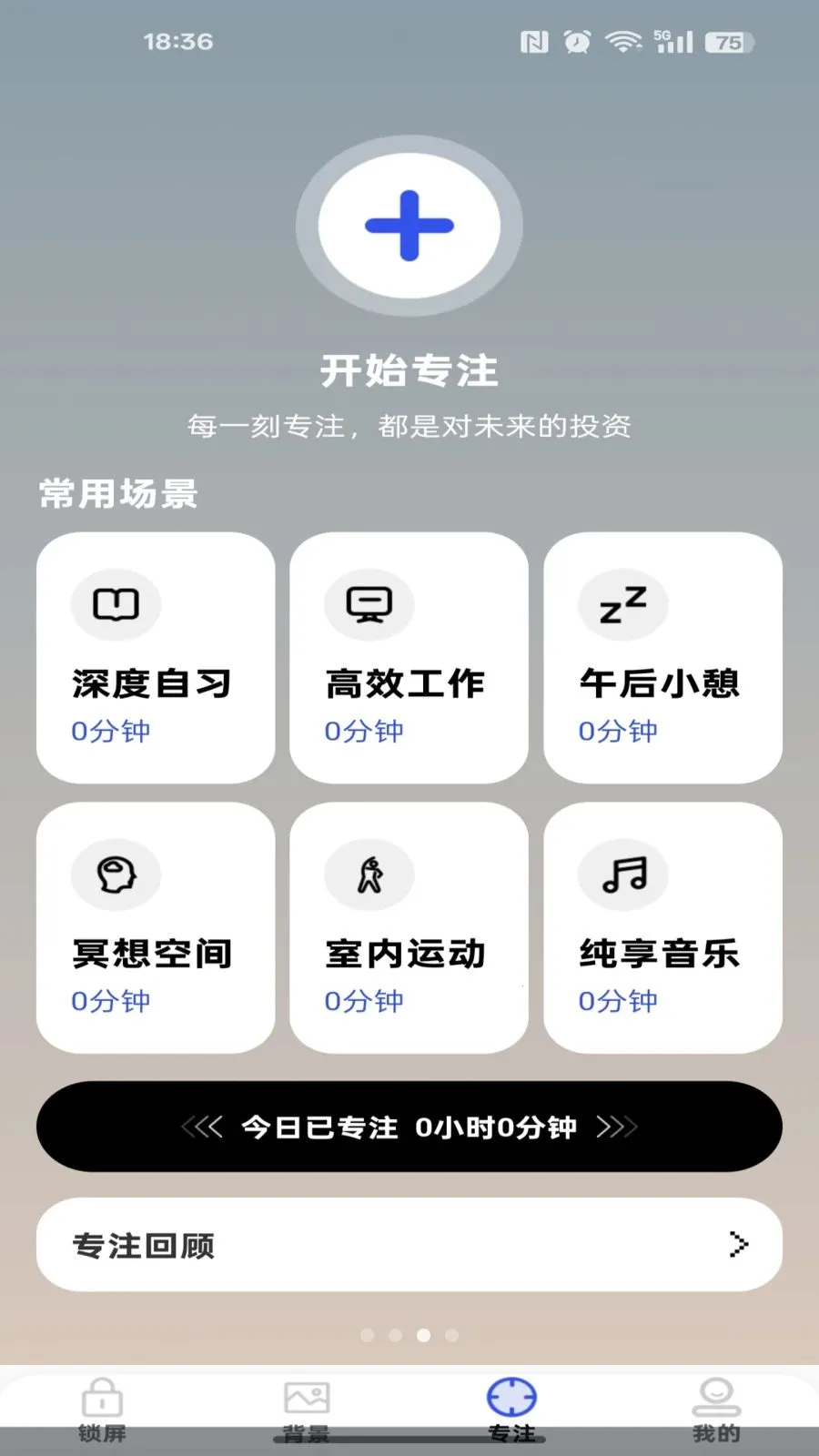Tap the plus icon to start focusing

pos(409,223)
